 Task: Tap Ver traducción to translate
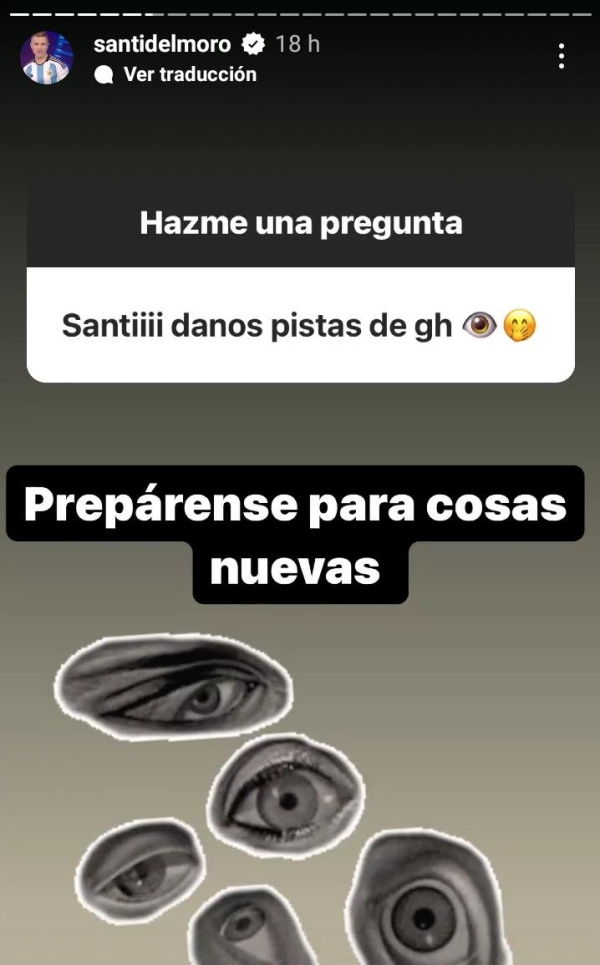189,74
